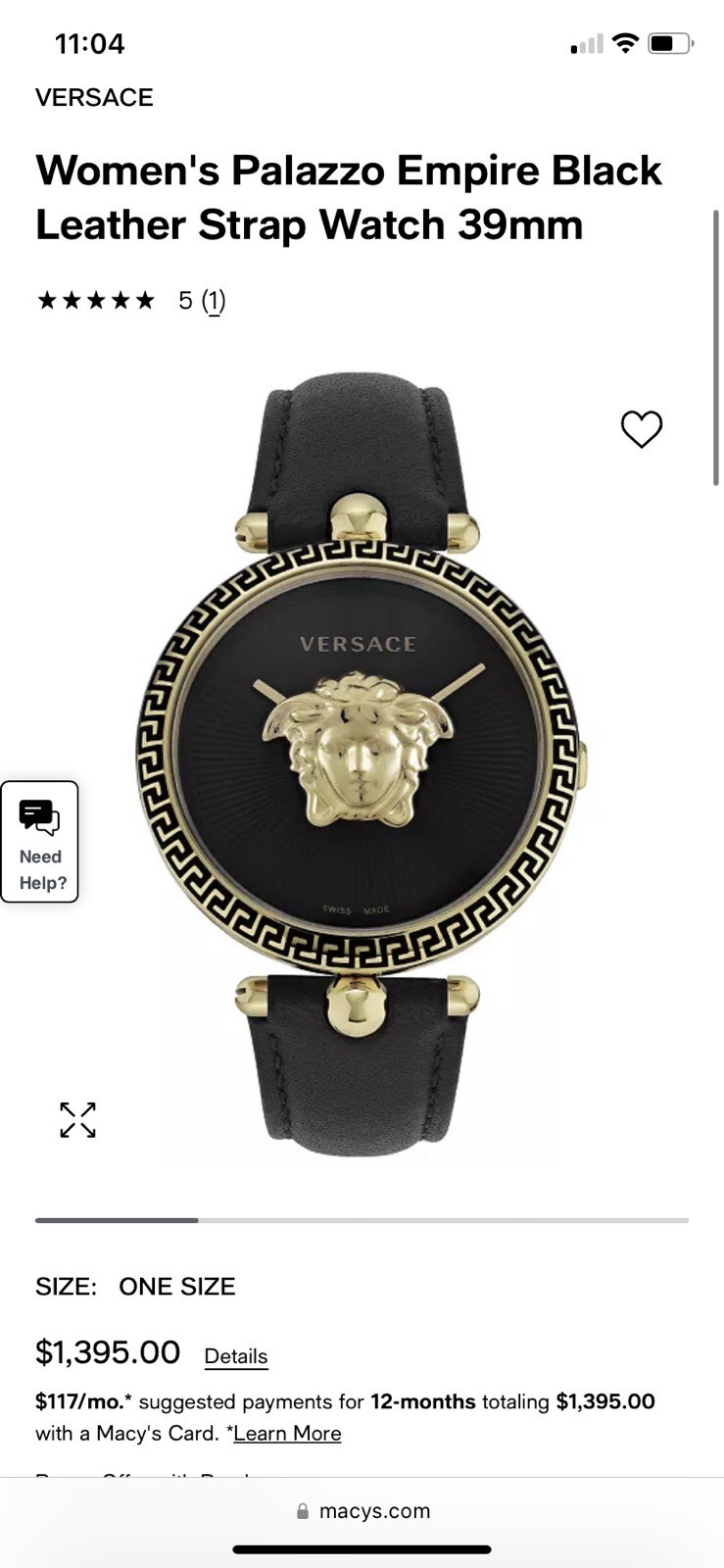Open the Learn More link for the Macy's Card
The height and width of the screenshot is (1568, 724).
pos(287,1433)
